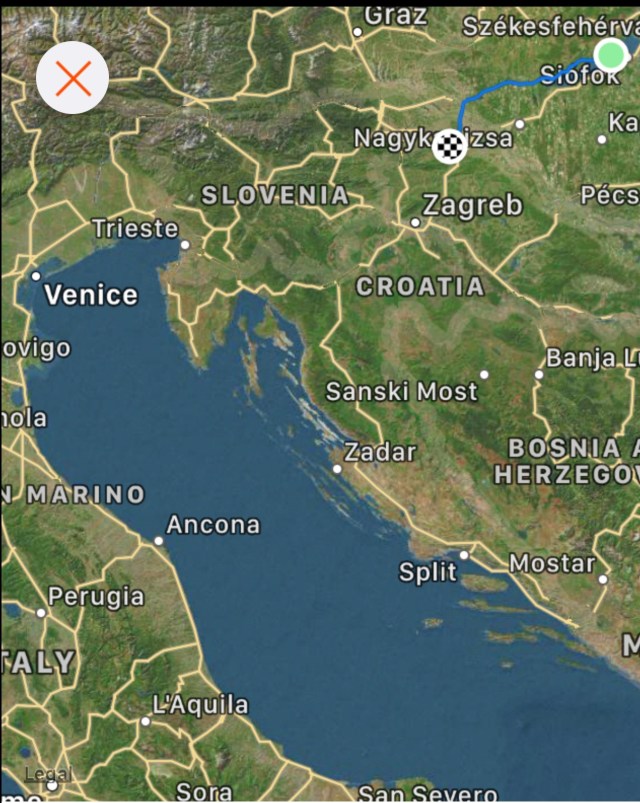Tap the checkered destination marker near Nagykanizsa
This screenshot has width=640, height=803.
[x=450, y=146]
